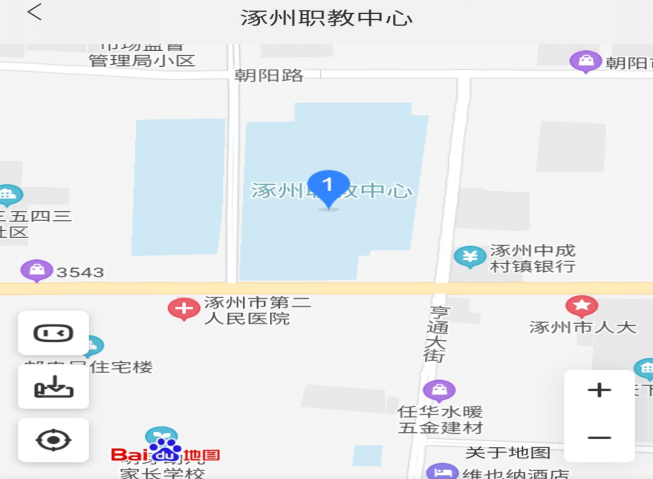Zoom out on the map
Image resolution: width=653 pixels, height=479 pixels.
598,438
